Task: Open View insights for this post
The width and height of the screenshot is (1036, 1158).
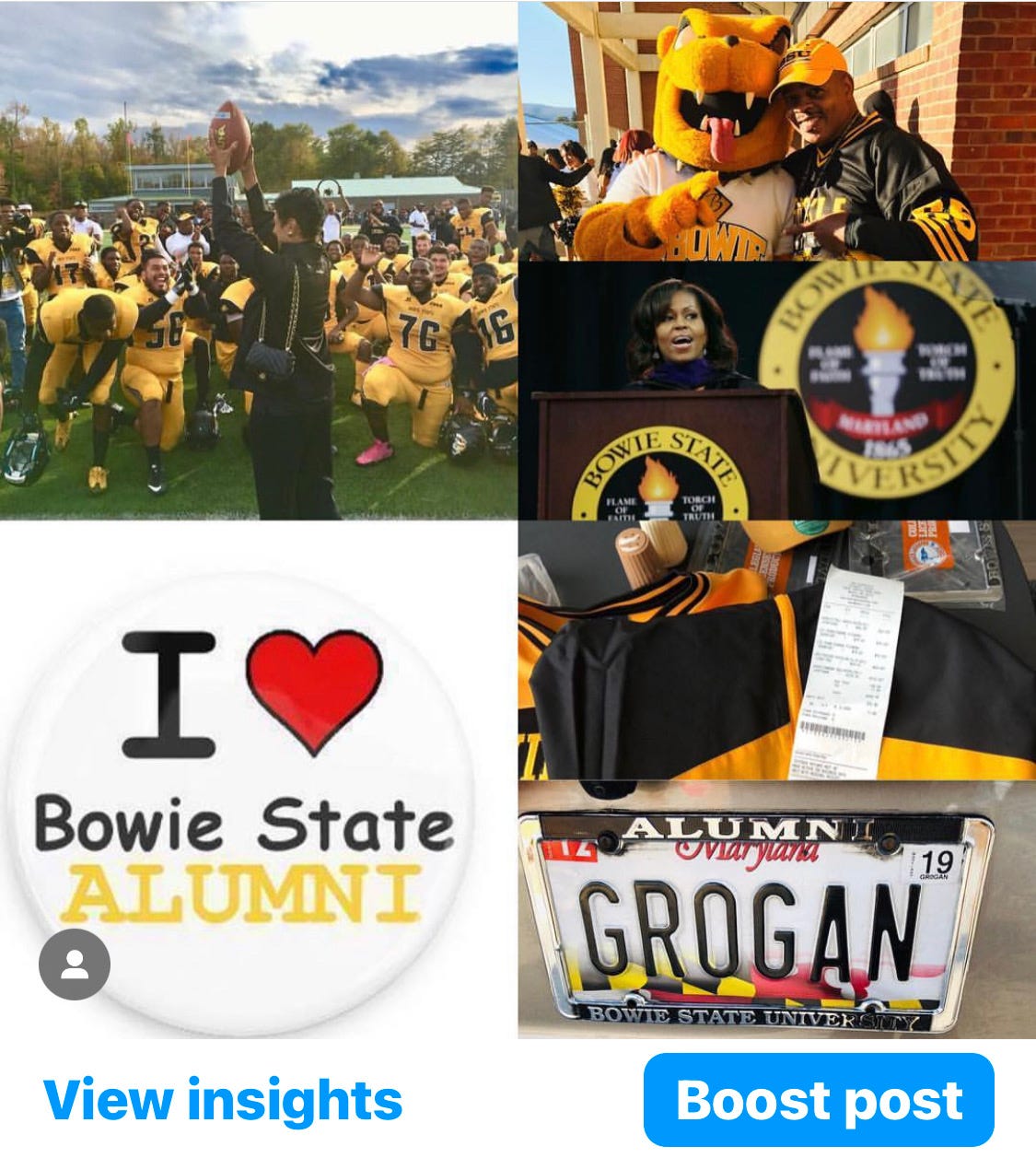Action: pyautogui.click(x=223, y=1100)
